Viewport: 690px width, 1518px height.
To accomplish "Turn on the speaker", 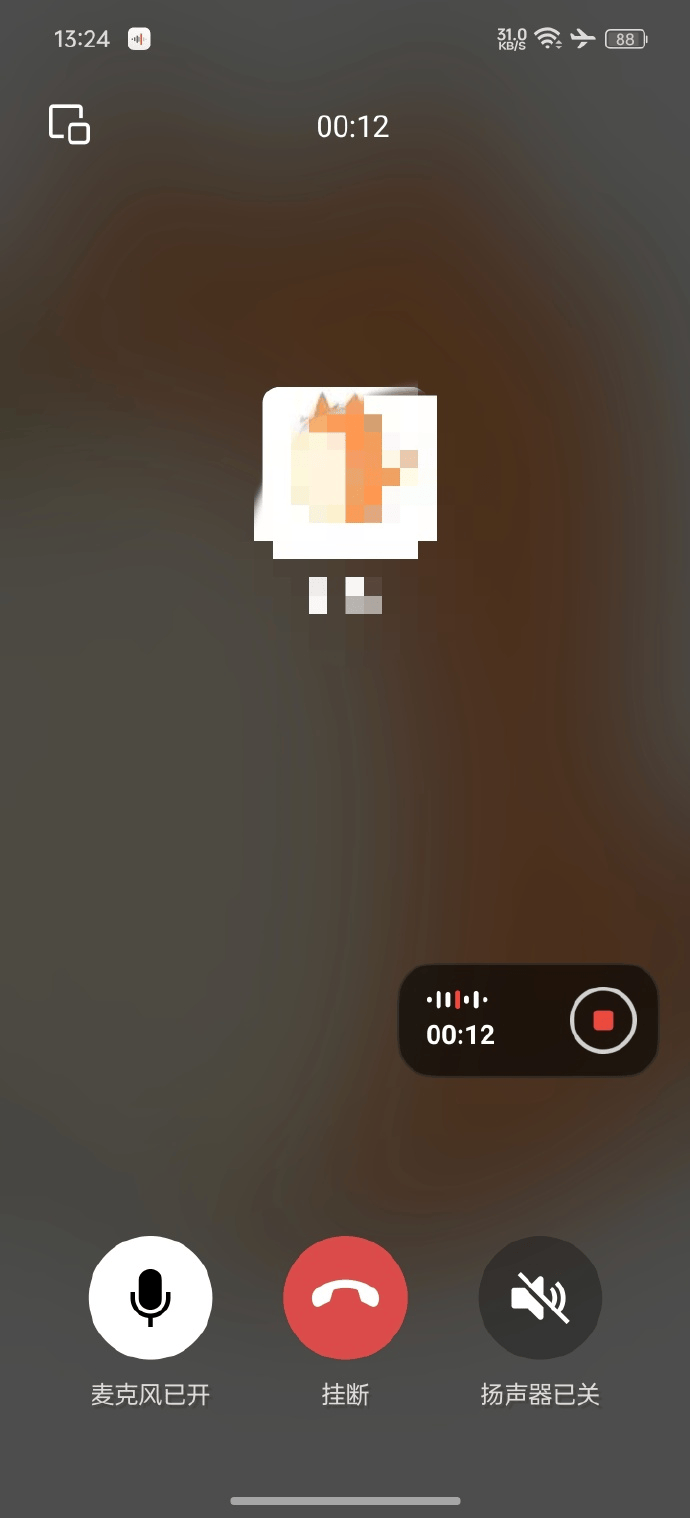I will [x=540, y=1298].
